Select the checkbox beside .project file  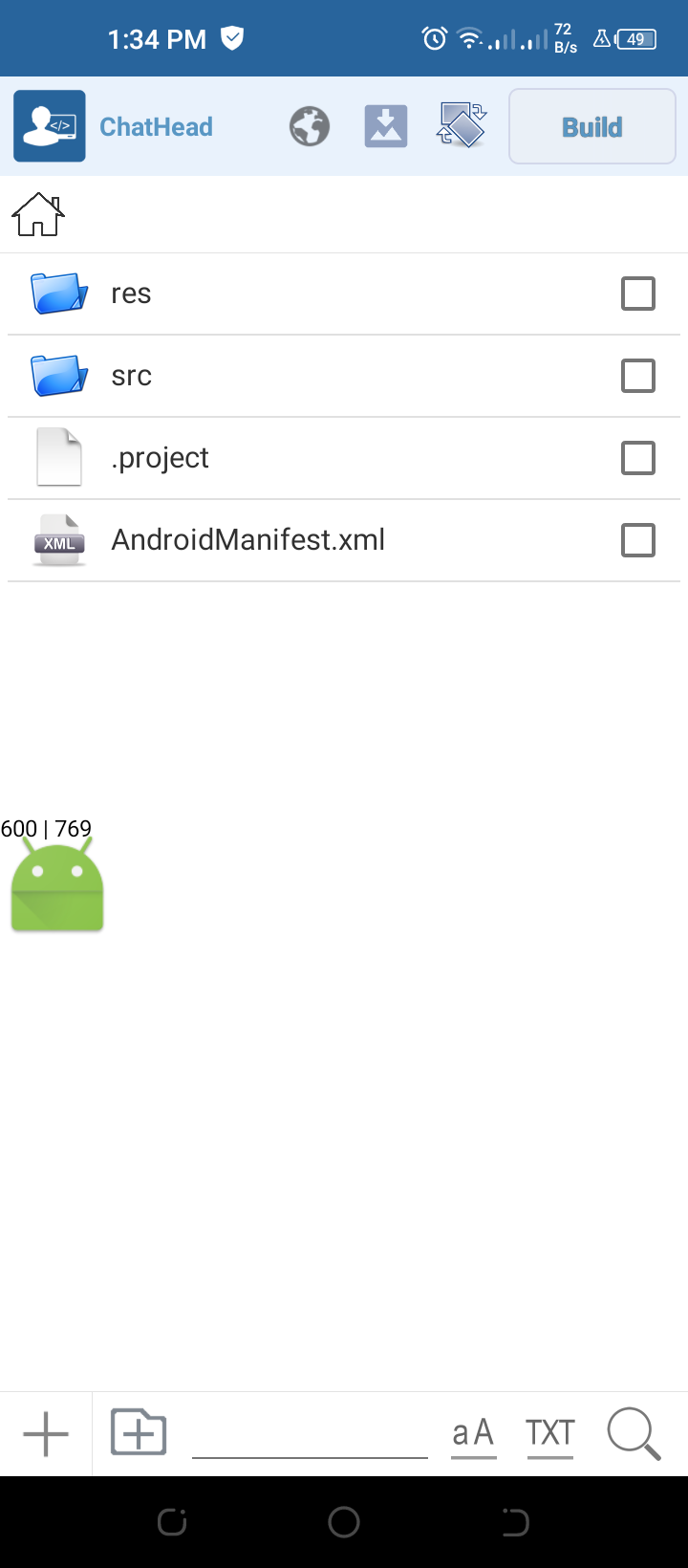[637, 457]
